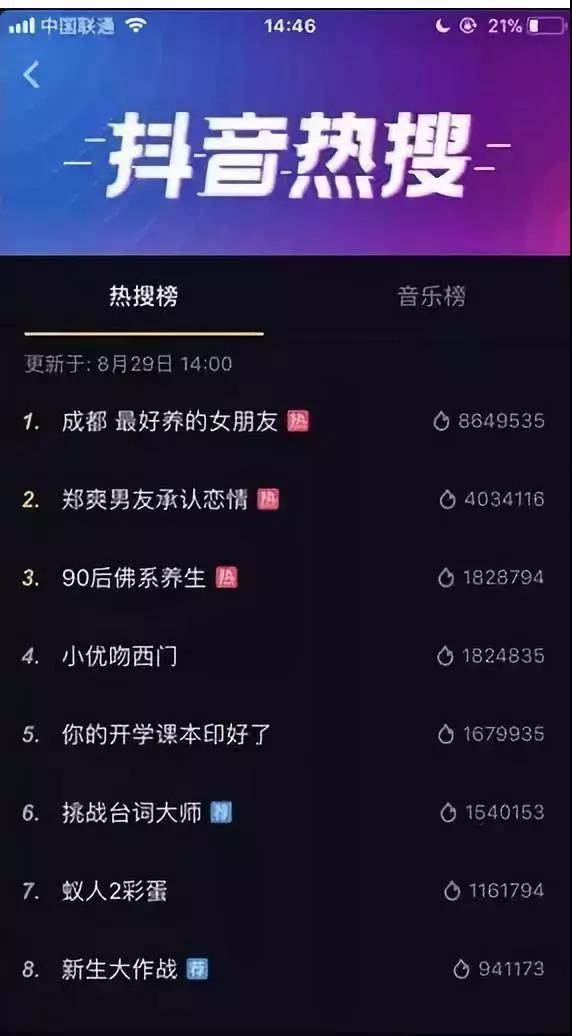Screen dimensions: 572x1036
Task: Open 小优吻西门 in the ranking
Action: pos(284,656)
